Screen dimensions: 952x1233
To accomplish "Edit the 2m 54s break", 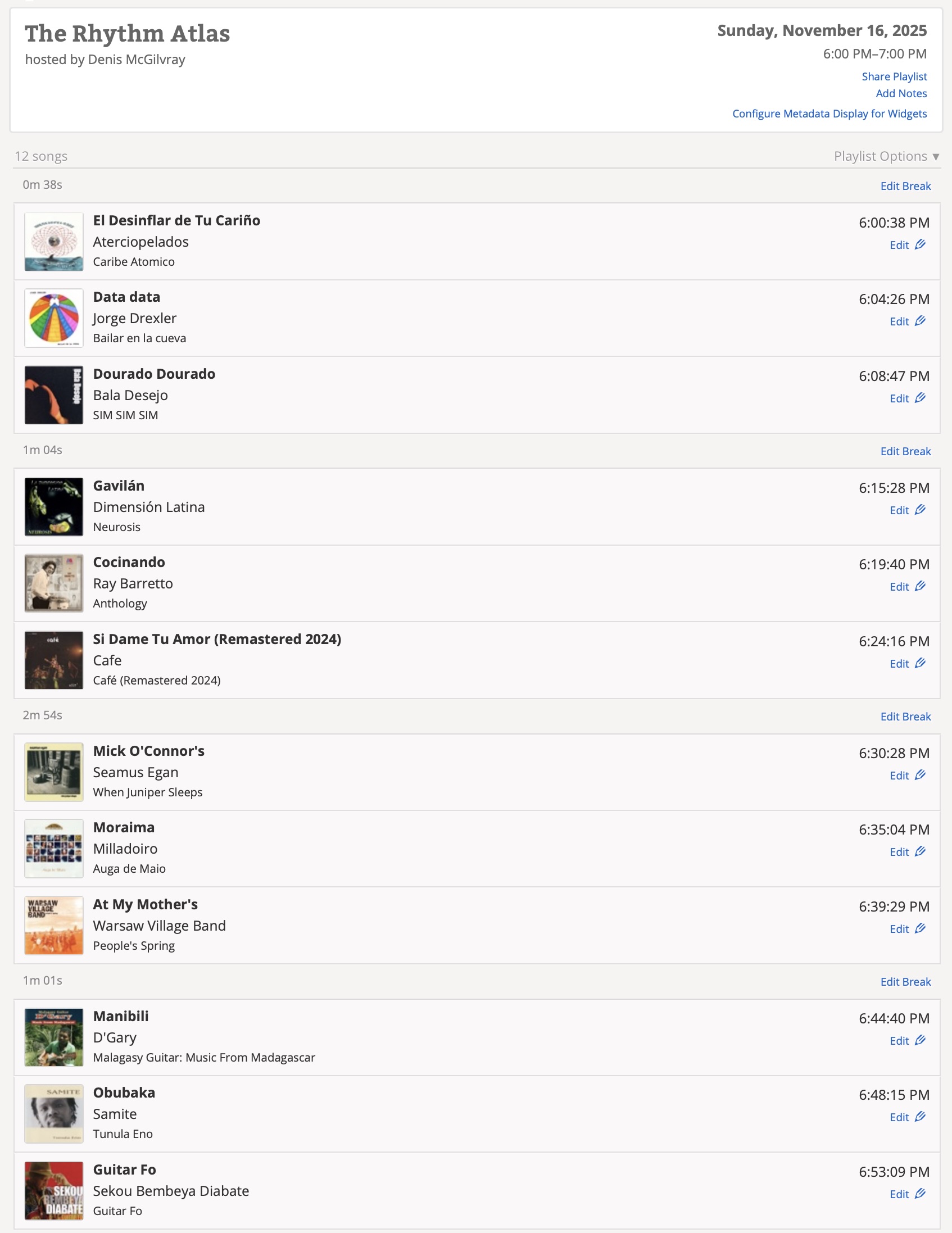I will (x=905, y=717).
